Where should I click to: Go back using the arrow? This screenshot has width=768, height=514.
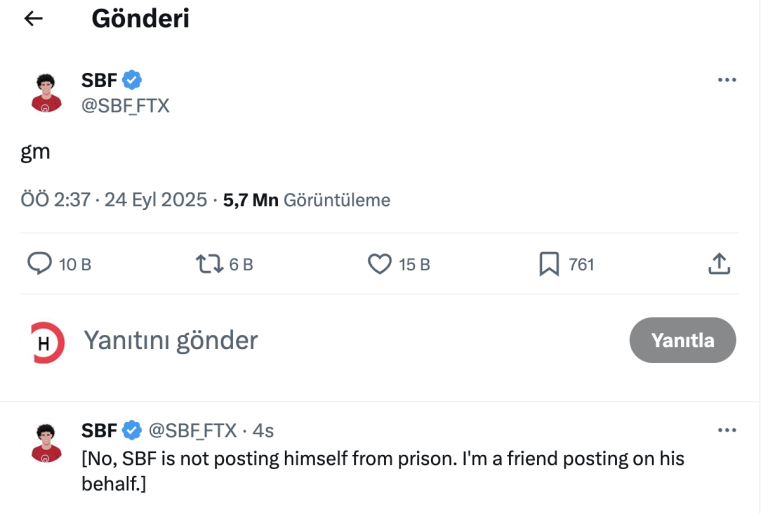(x=33, y=18)
